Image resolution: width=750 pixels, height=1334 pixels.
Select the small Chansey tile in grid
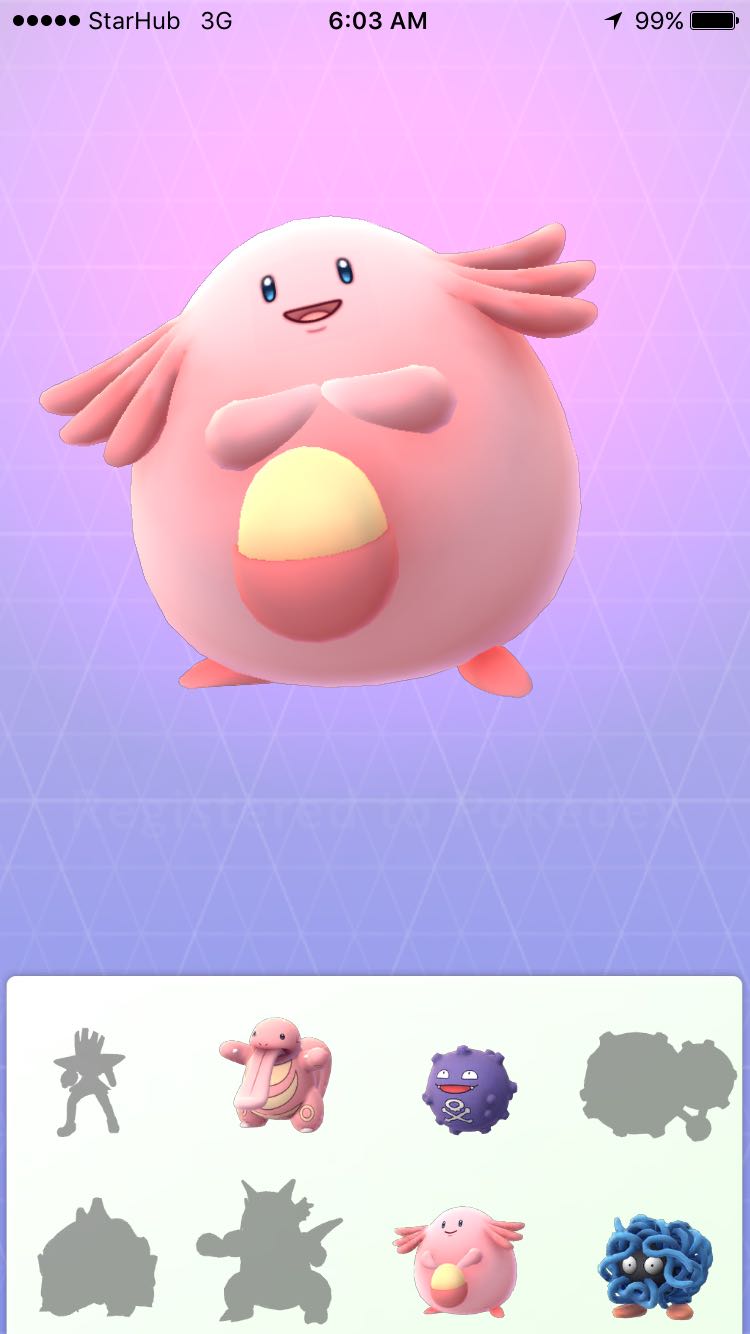pyautogui.click(x=458, y=1258)
